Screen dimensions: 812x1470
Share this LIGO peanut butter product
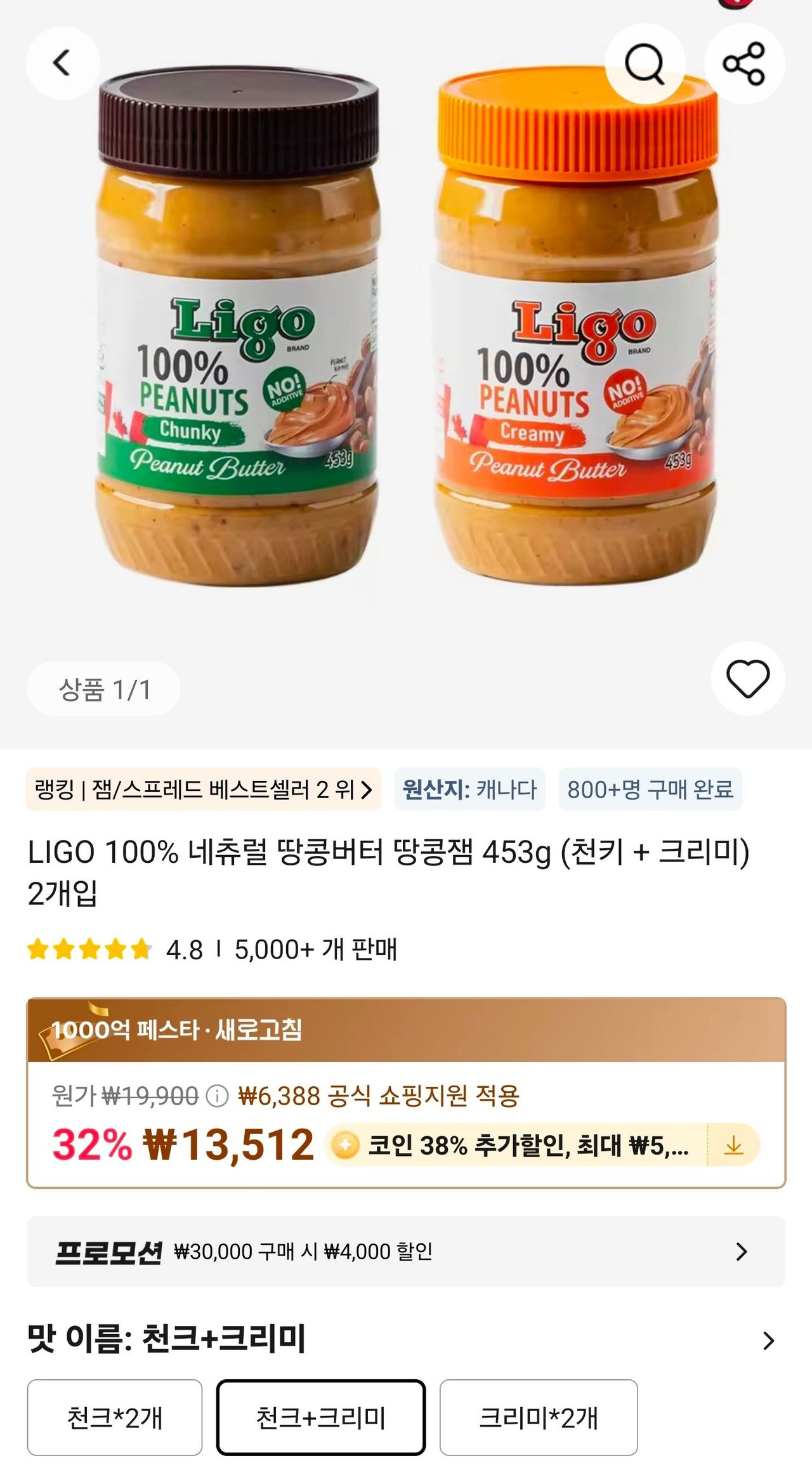click(x=744, y=64)
